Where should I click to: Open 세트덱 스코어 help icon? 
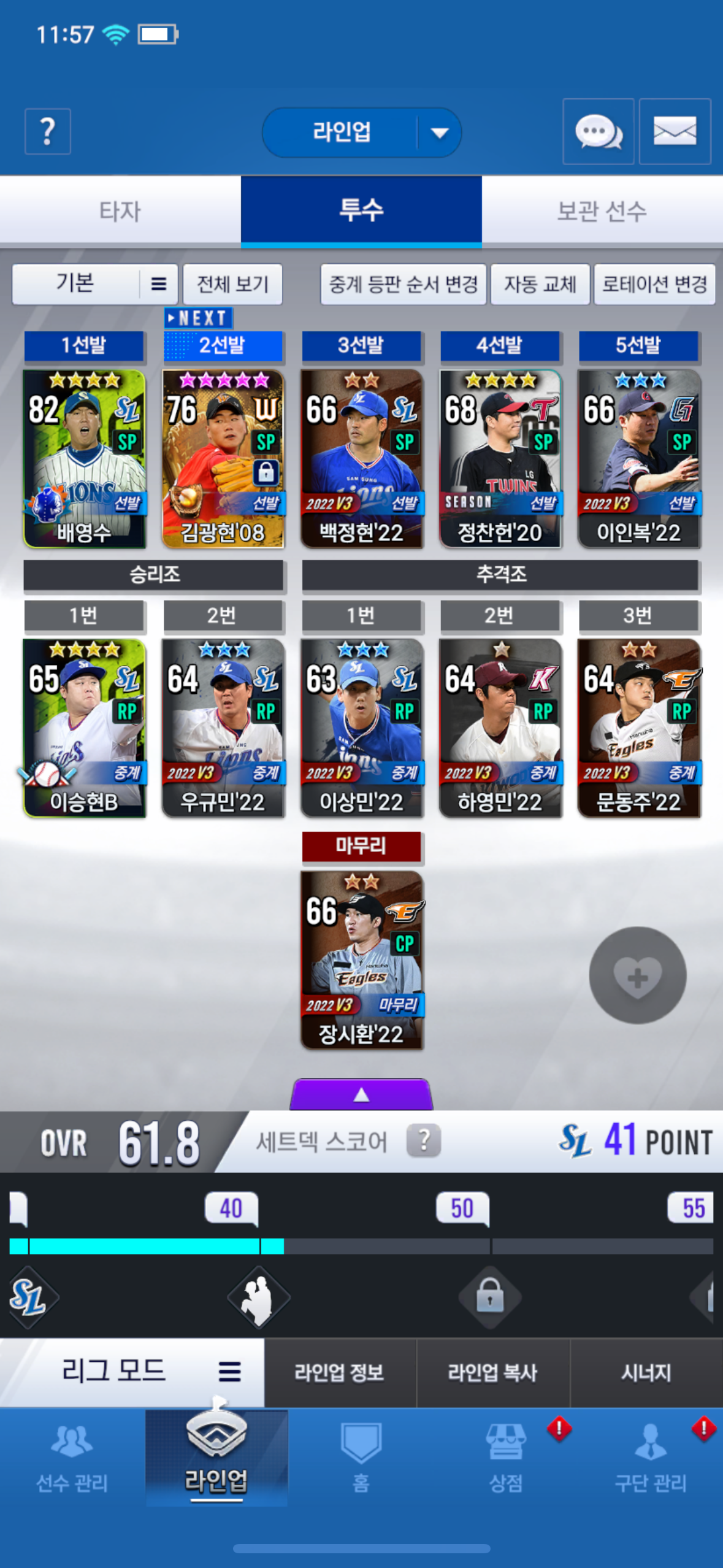[423, 1141]
